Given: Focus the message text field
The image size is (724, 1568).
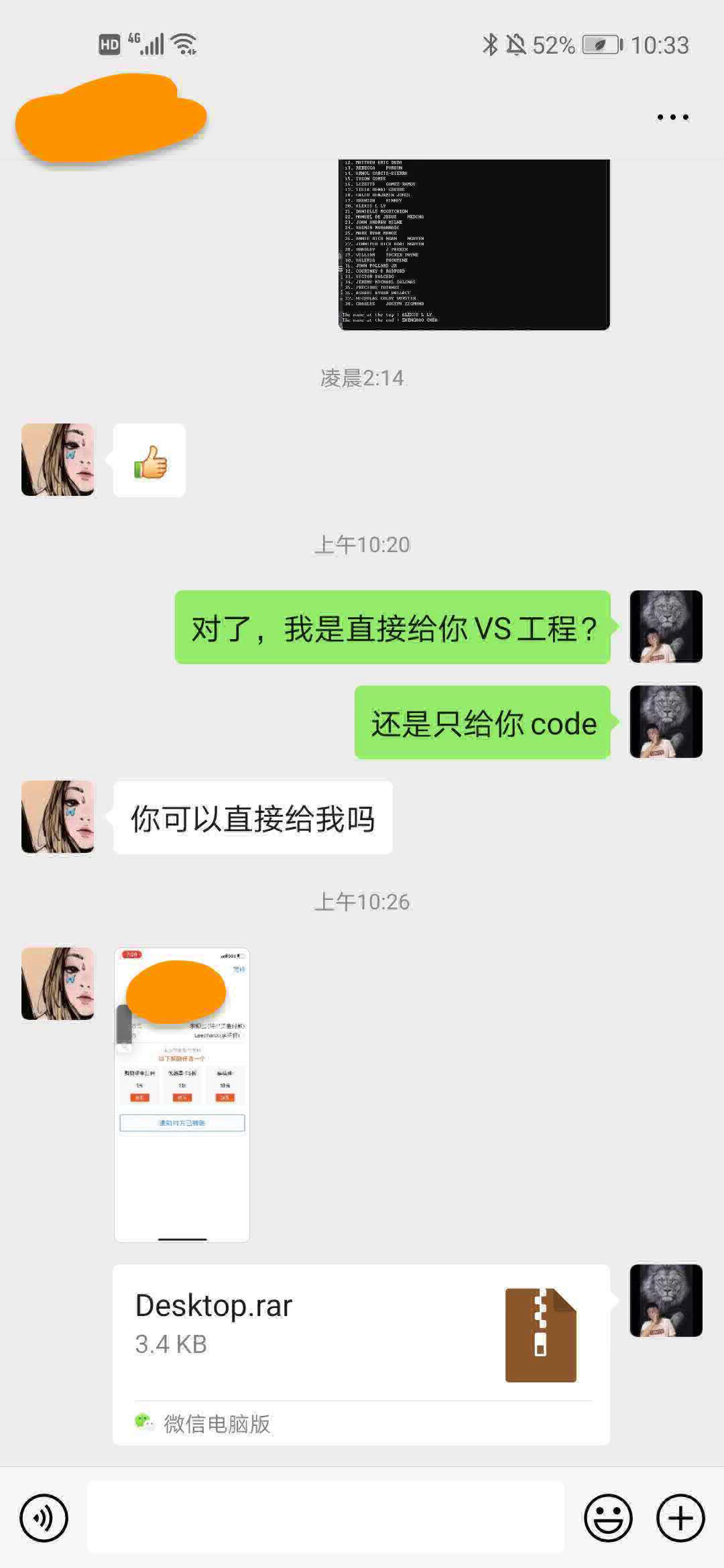Looking at the screenshot, I should point(326,1518).
